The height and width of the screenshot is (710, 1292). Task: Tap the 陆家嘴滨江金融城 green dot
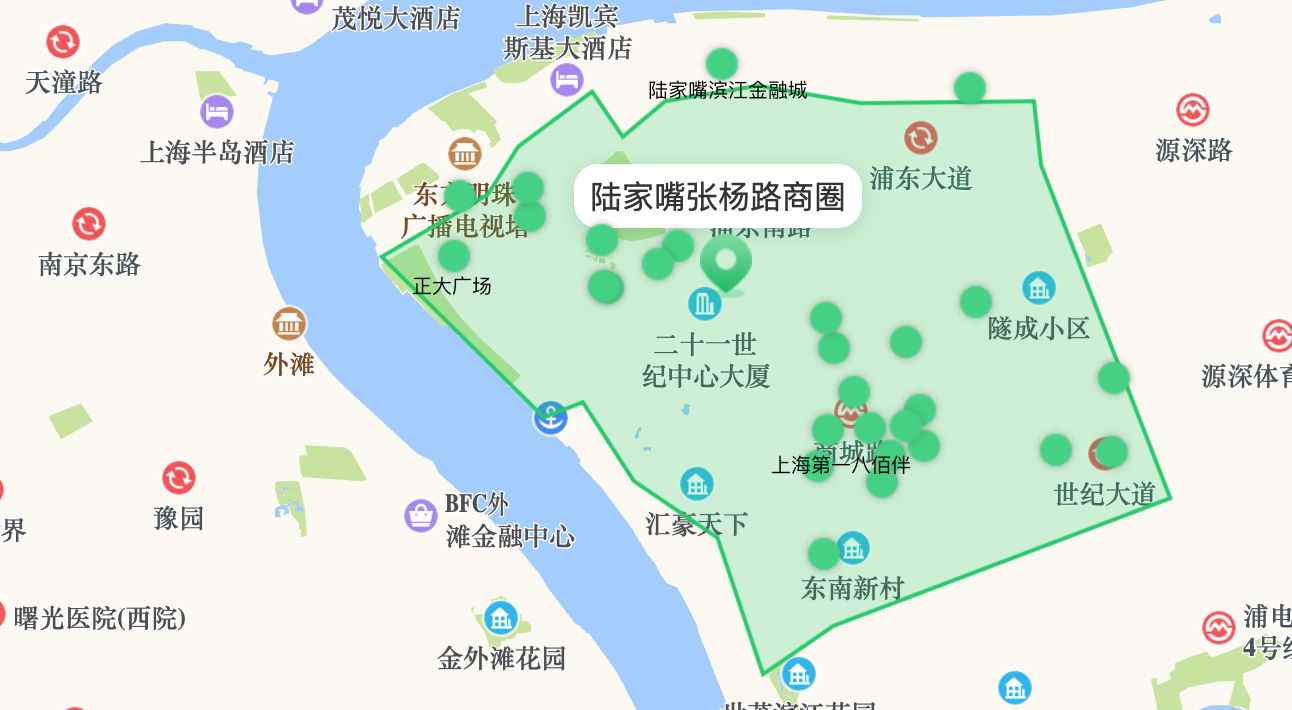[x=721, y=64]
